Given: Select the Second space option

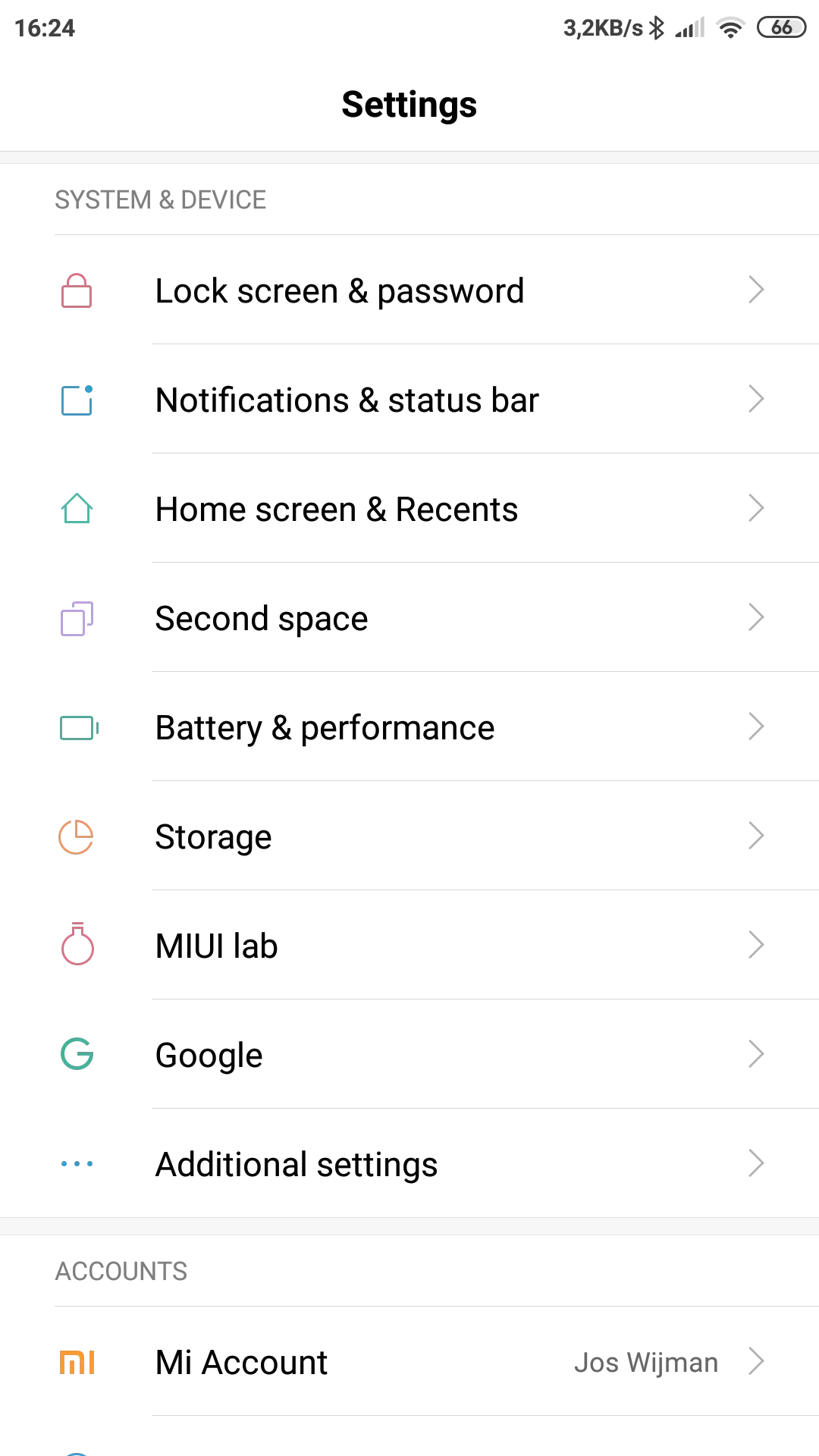Looking at the screenshot, I should coord(262,619).
